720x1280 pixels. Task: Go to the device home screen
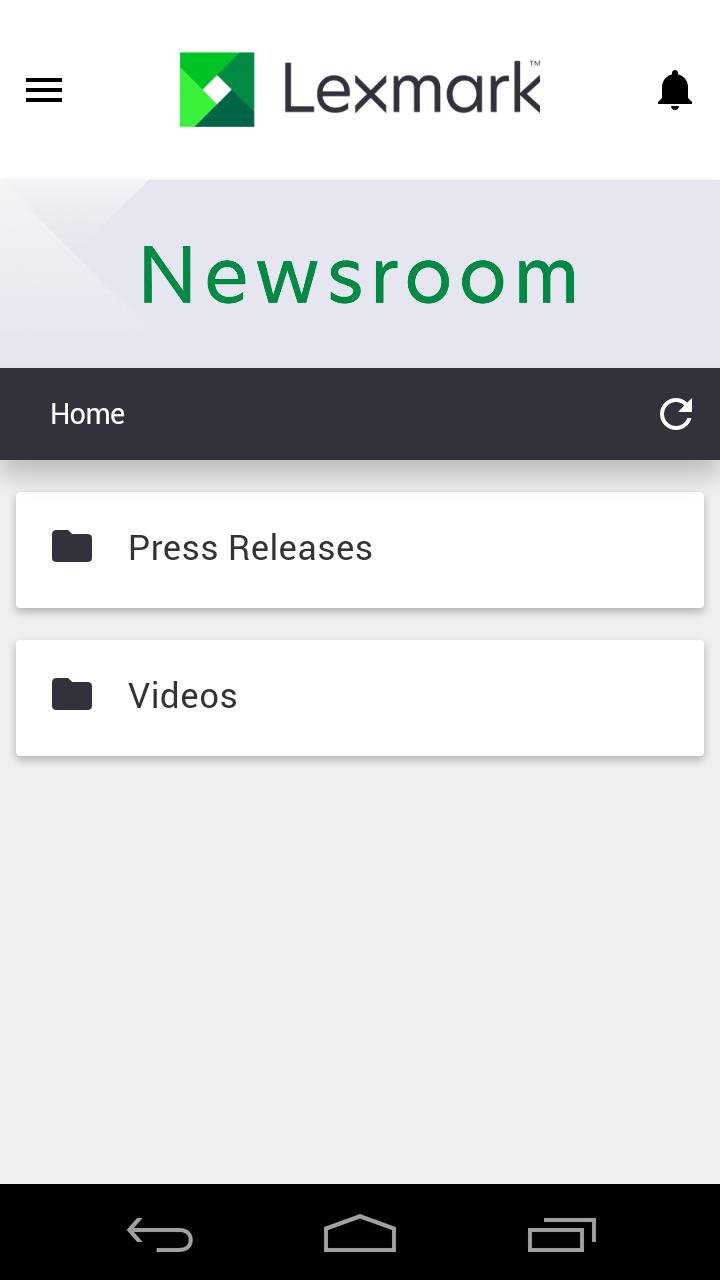360,1235
